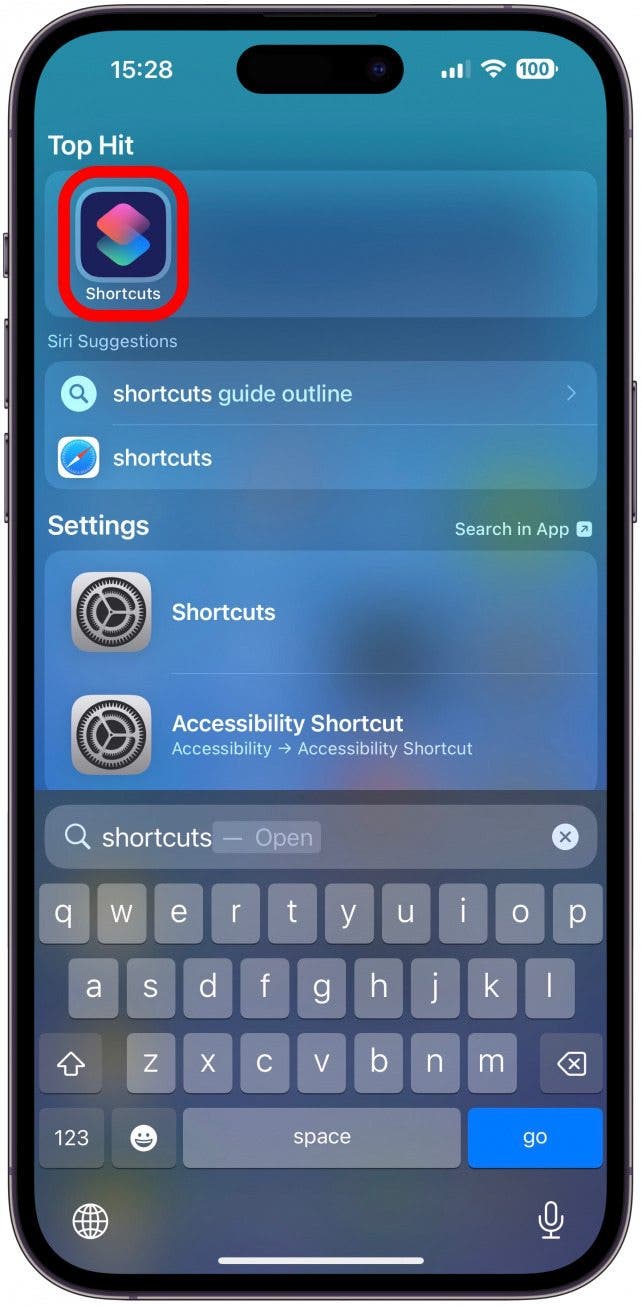Tap the shift key
Image resolution: width=642 pixels, height=1305 pixels.
pyautogui.click(x=71, y=1064)
